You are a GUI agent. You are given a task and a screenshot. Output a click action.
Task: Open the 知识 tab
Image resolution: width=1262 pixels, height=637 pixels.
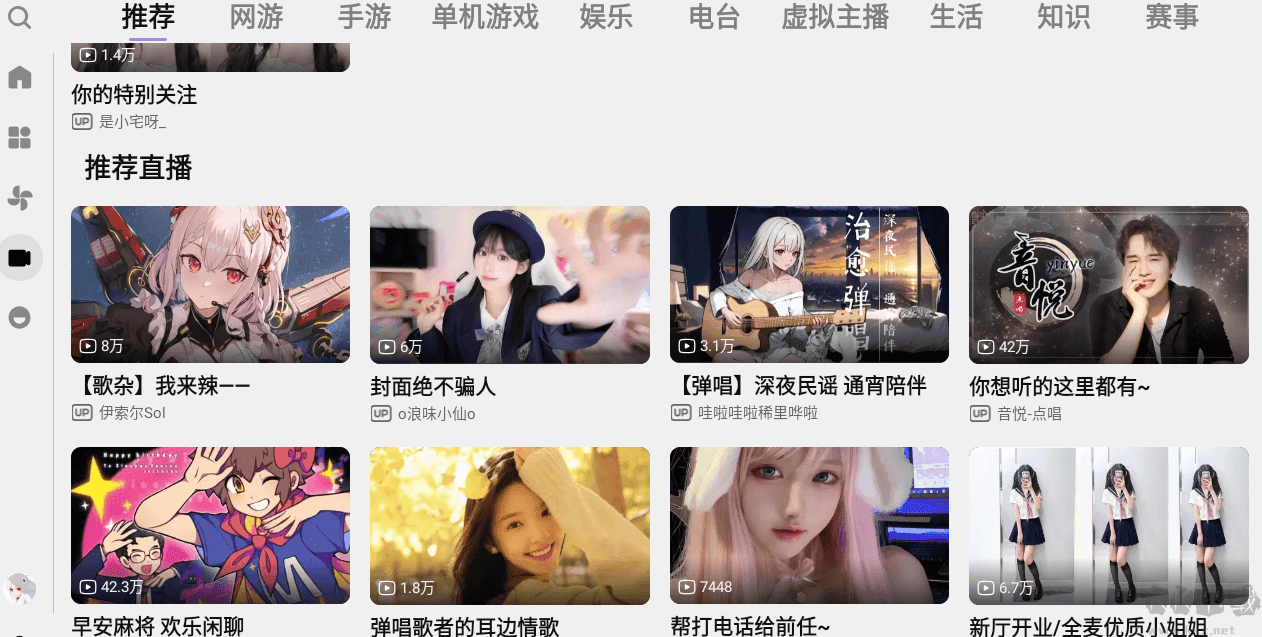point(1063,17)
